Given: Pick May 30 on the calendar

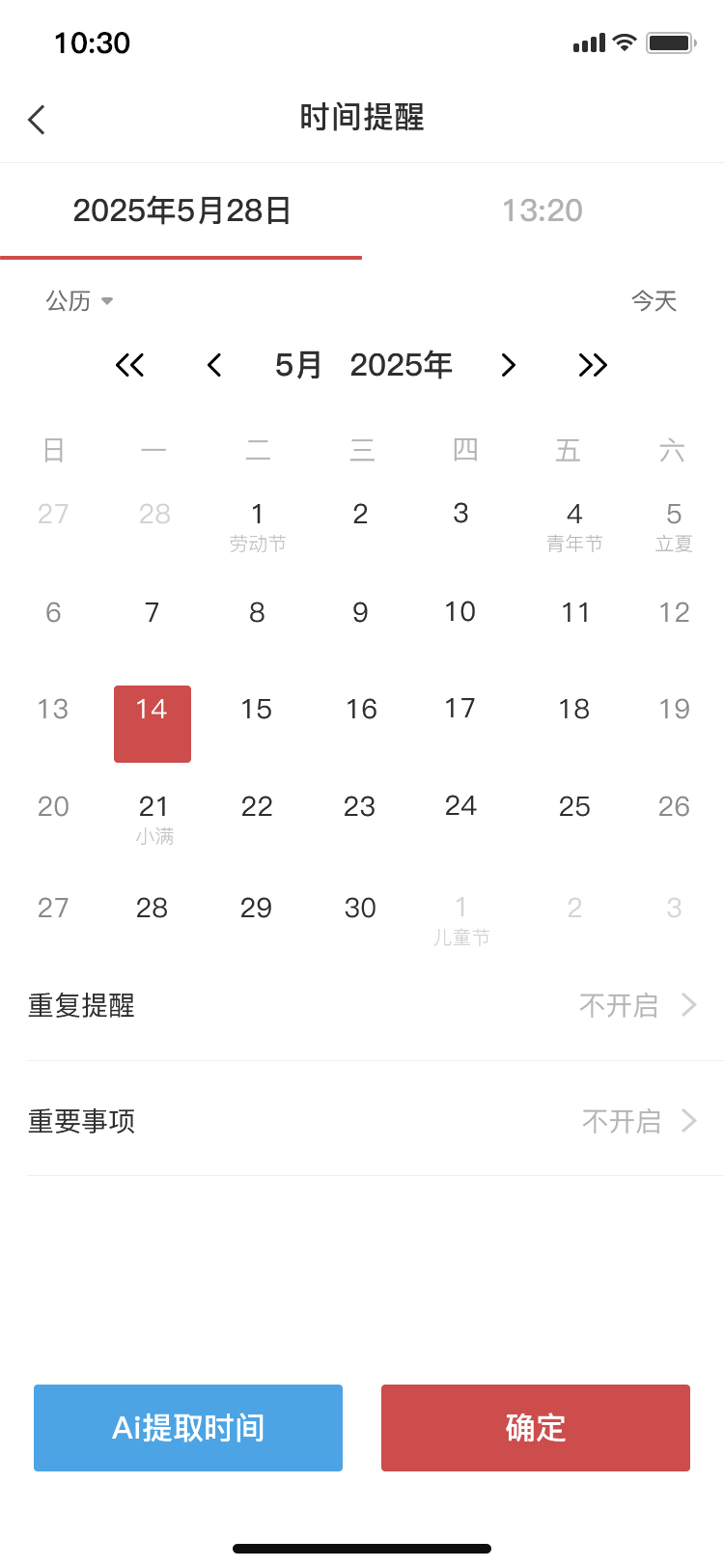Looking at the screenshot, I should [360, 908].
